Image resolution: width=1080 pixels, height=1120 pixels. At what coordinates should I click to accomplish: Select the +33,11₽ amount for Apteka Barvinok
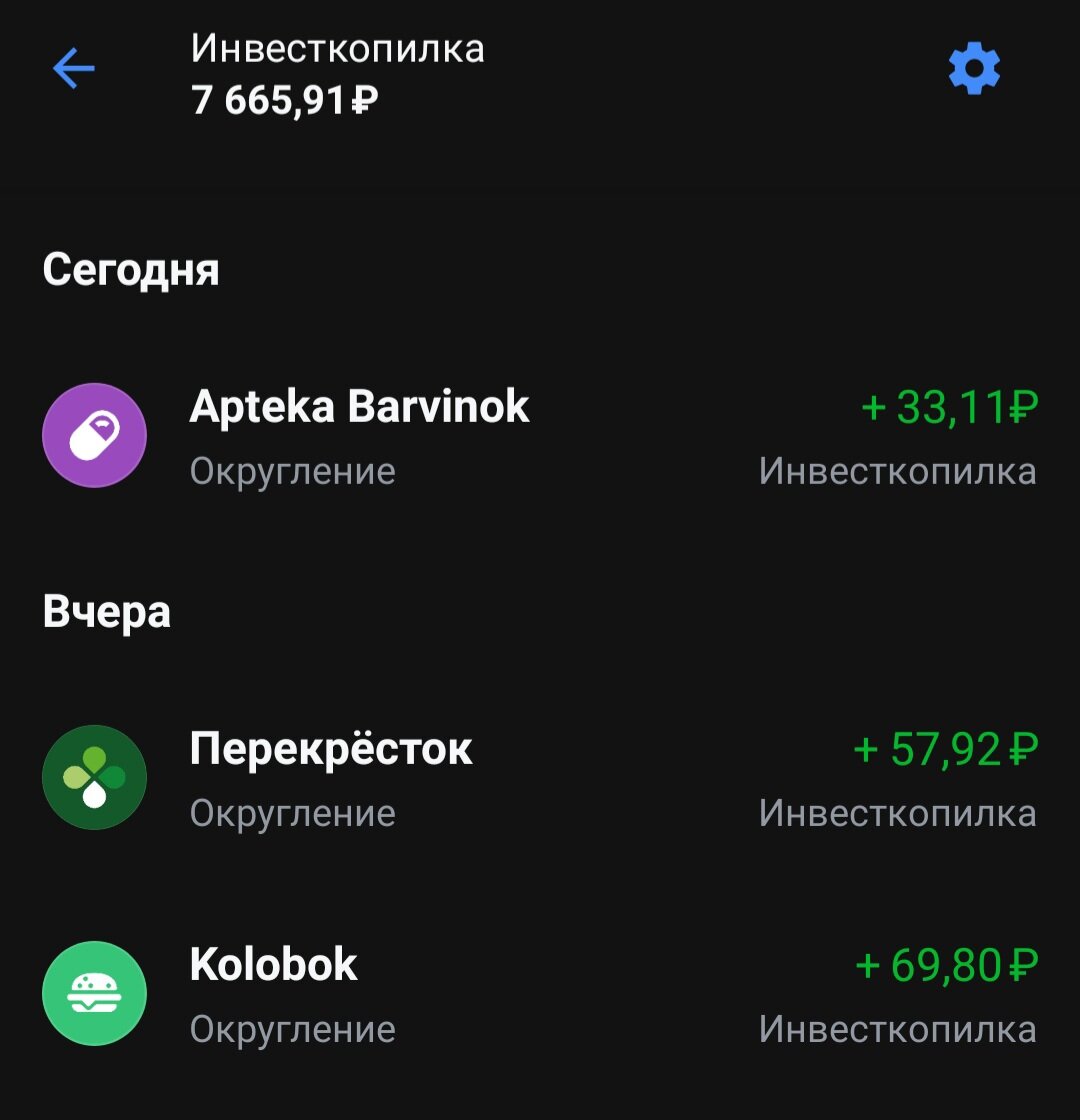pyautogui.click(x=950, y=408)
